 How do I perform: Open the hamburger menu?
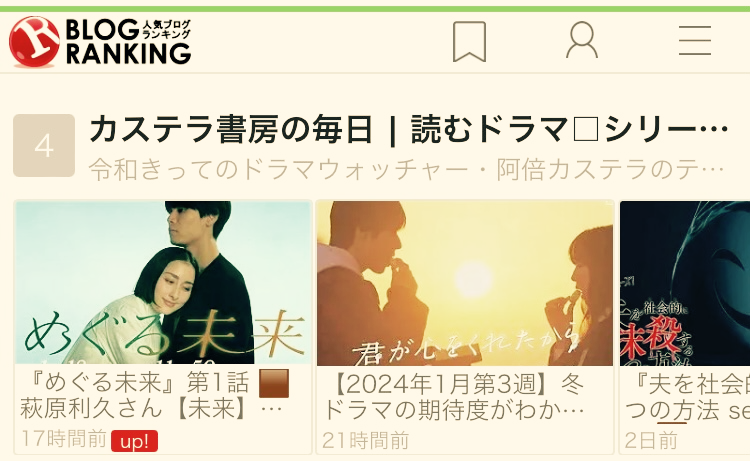tap(694, 41)
